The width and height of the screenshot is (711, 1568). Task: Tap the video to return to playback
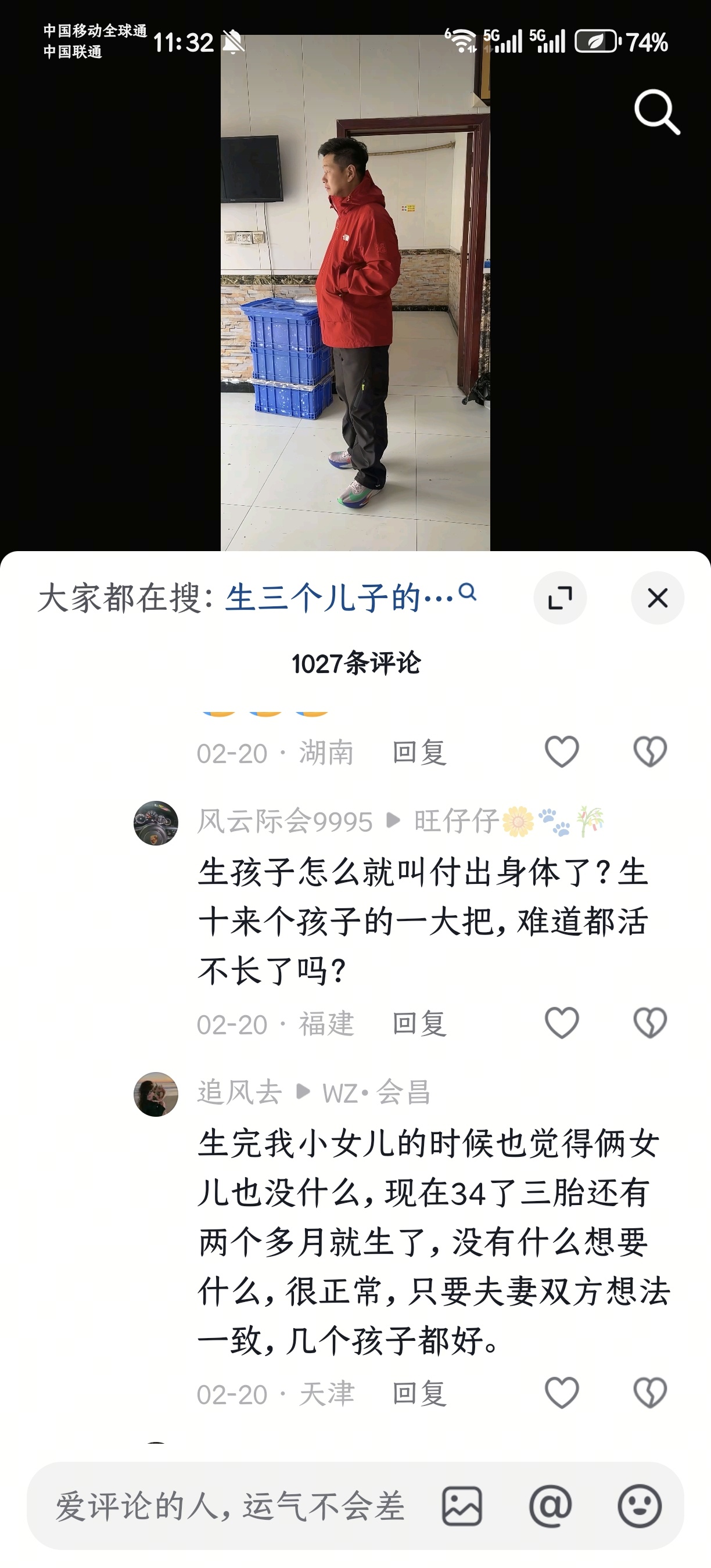[x=355, y=304]
